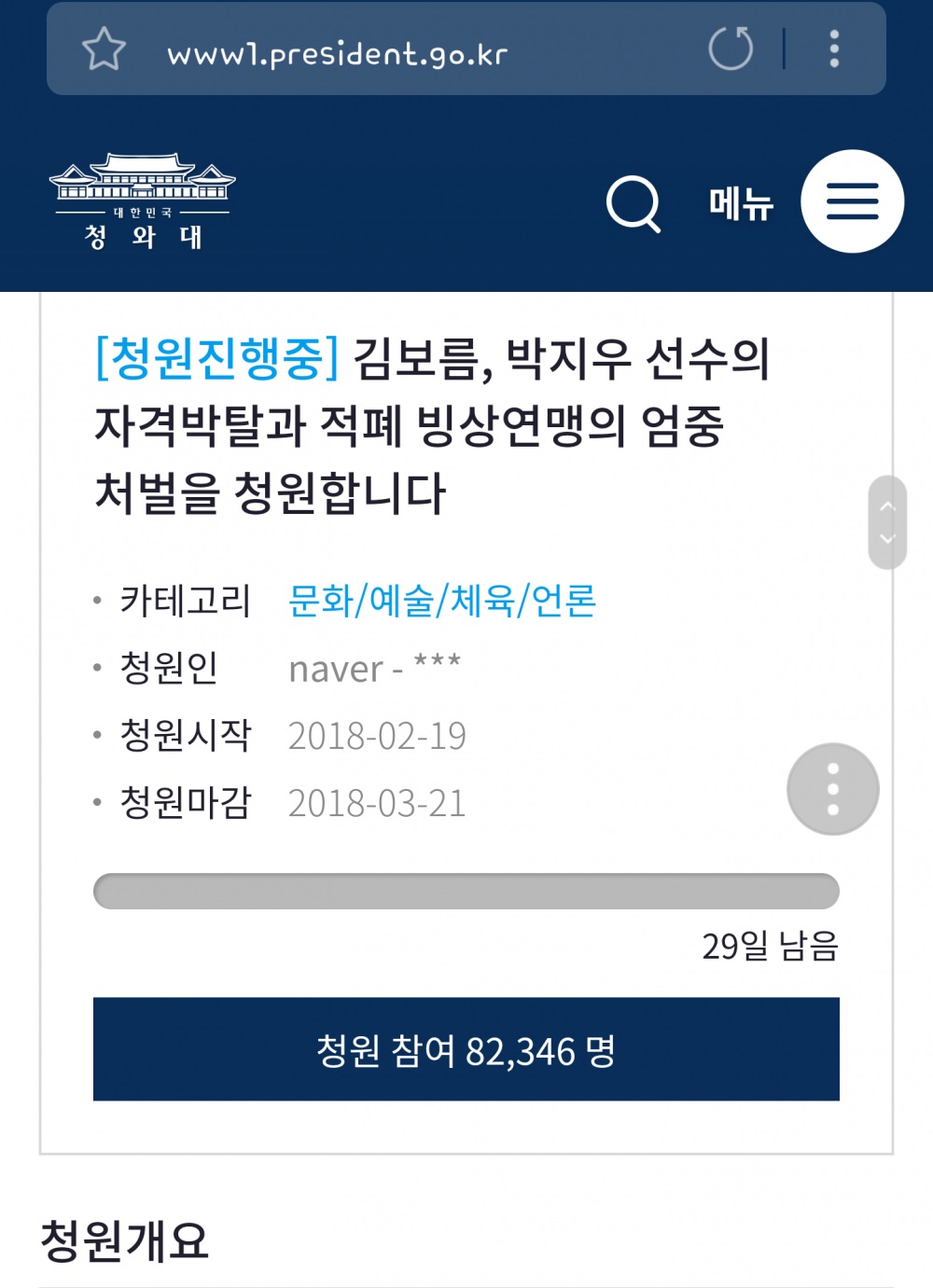Open the browser overflow menu
The image size is (933, 1288).
click(x=834, y=48)
